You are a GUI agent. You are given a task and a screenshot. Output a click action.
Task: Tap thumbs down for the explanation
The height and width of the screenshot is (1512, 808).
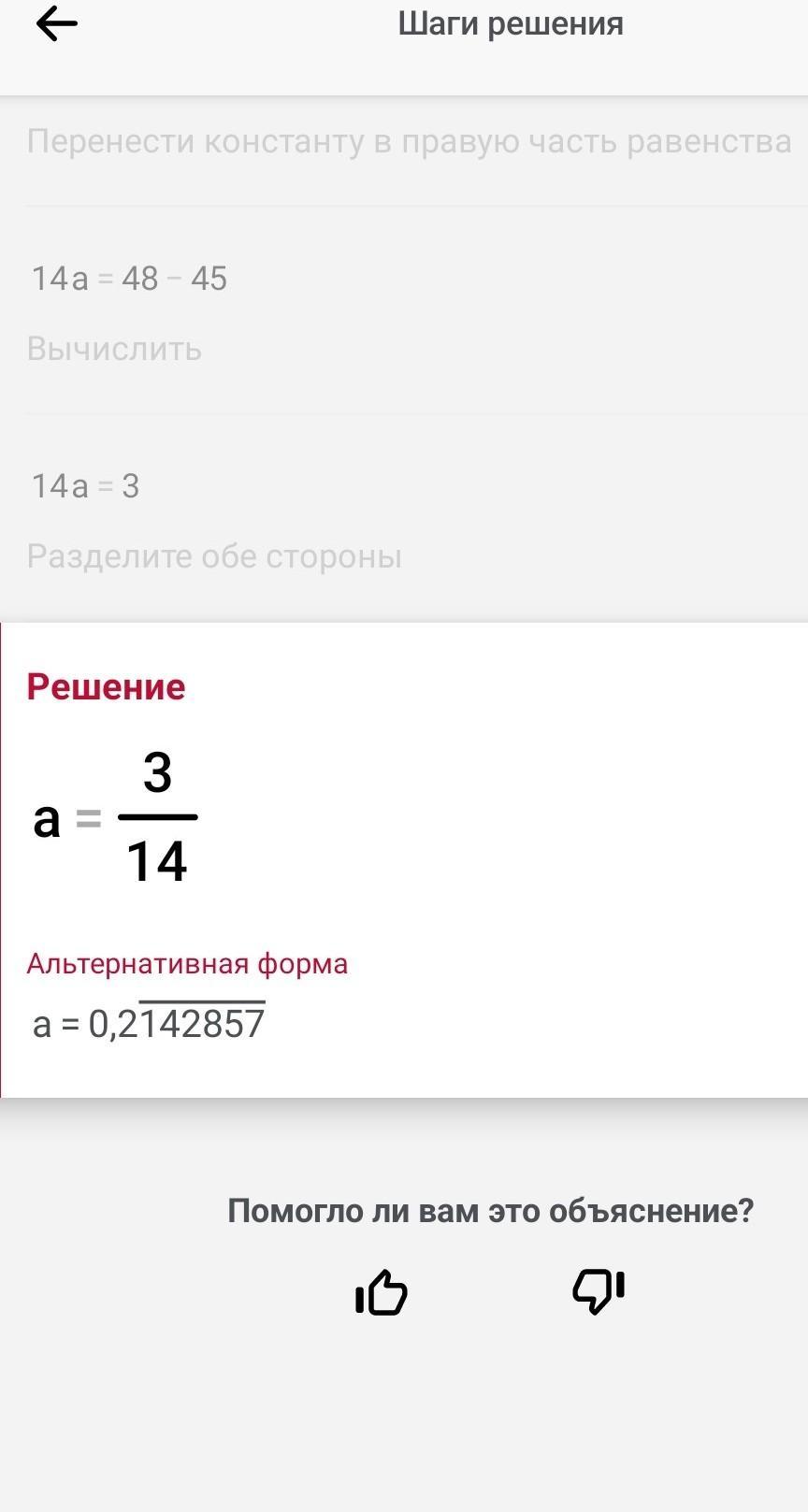(x=599, y=1292)
